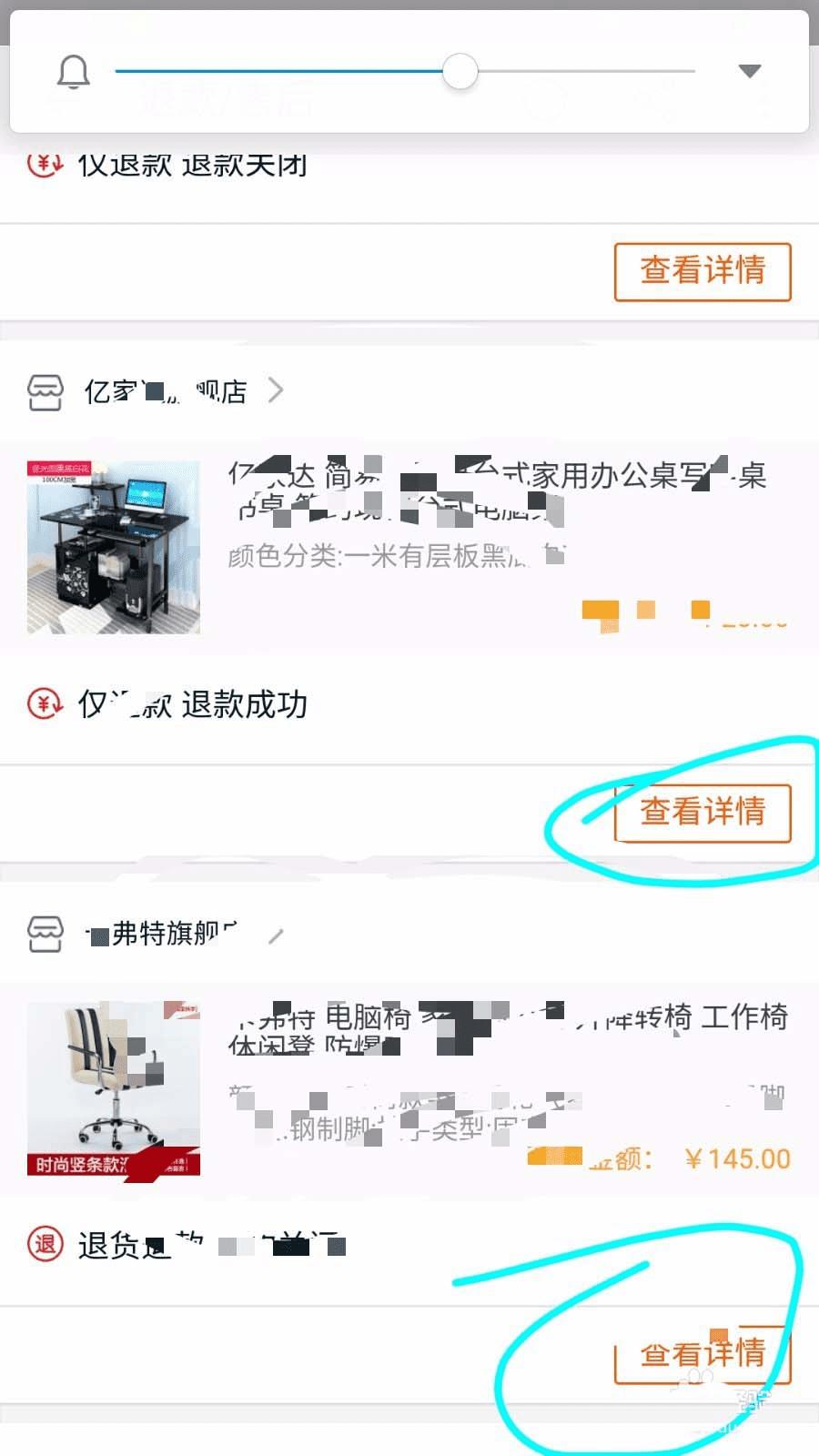Adjust the notification volume slider
This screenshot has width=819, height=1456.
point(460,71)
